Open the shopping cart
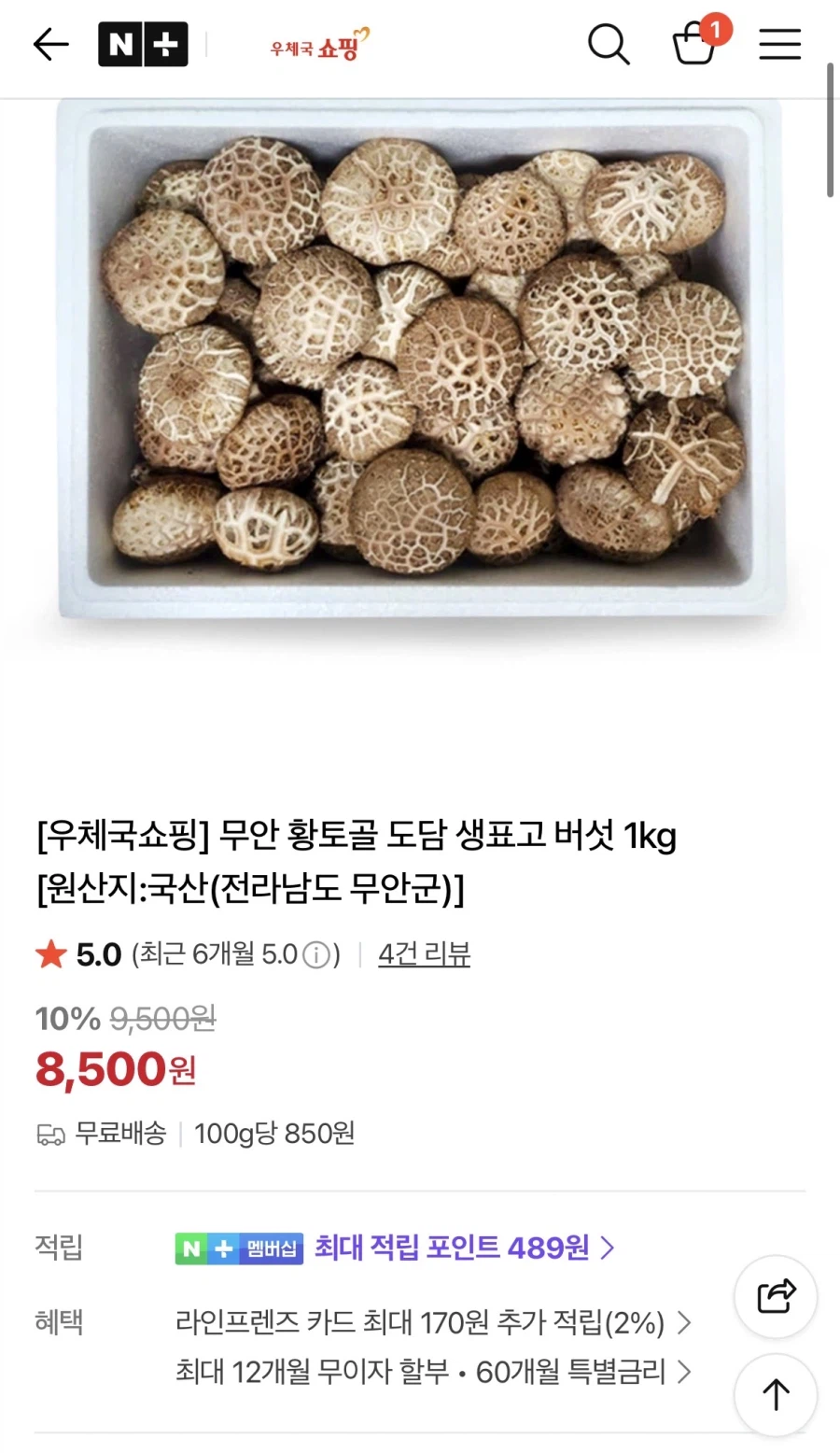The height and width of the screenshot is (1453, 840). pos(693,49)
